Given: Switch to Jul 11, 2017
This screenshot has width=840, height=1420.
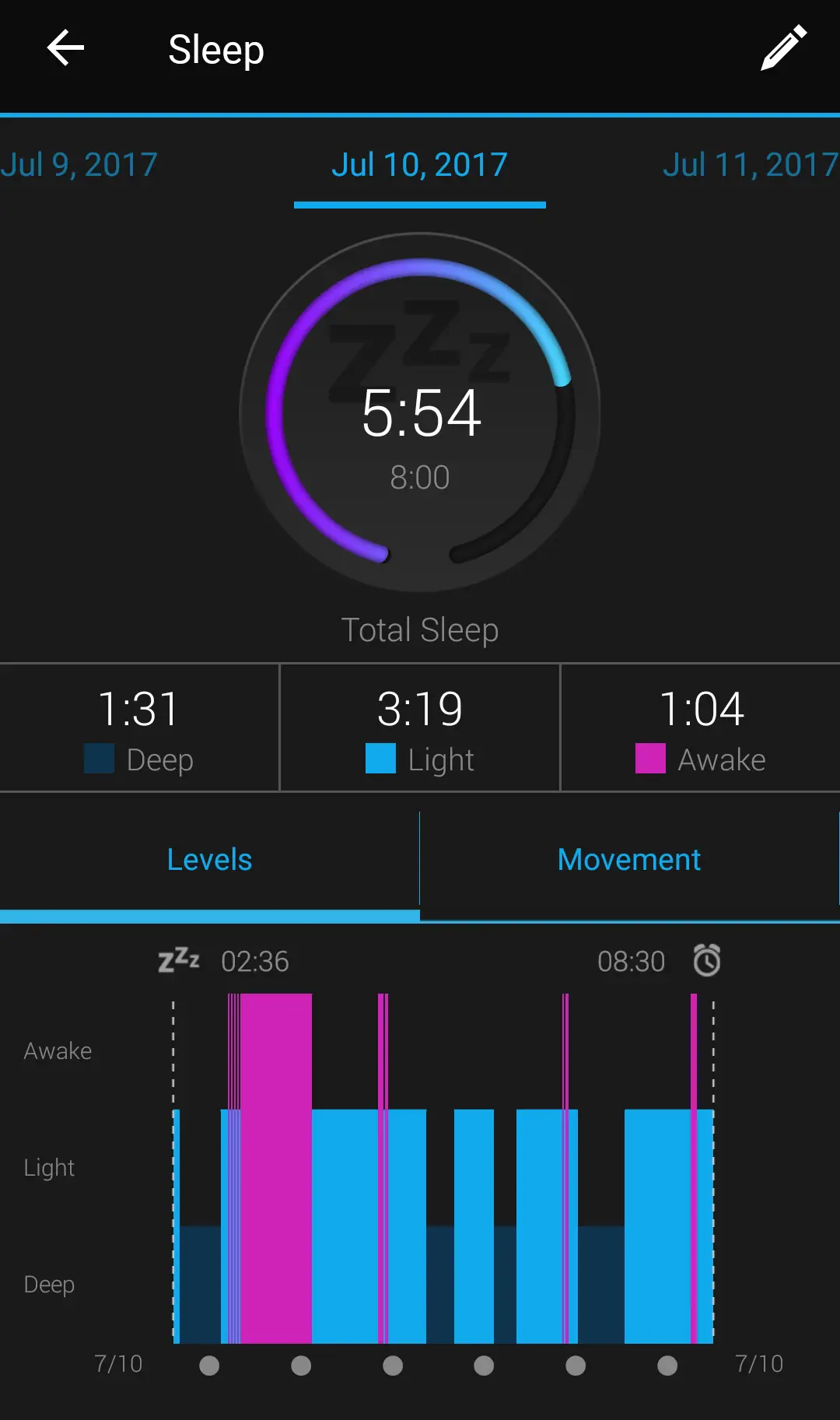Looking at the screenshot, I should [x=750, y=165].
